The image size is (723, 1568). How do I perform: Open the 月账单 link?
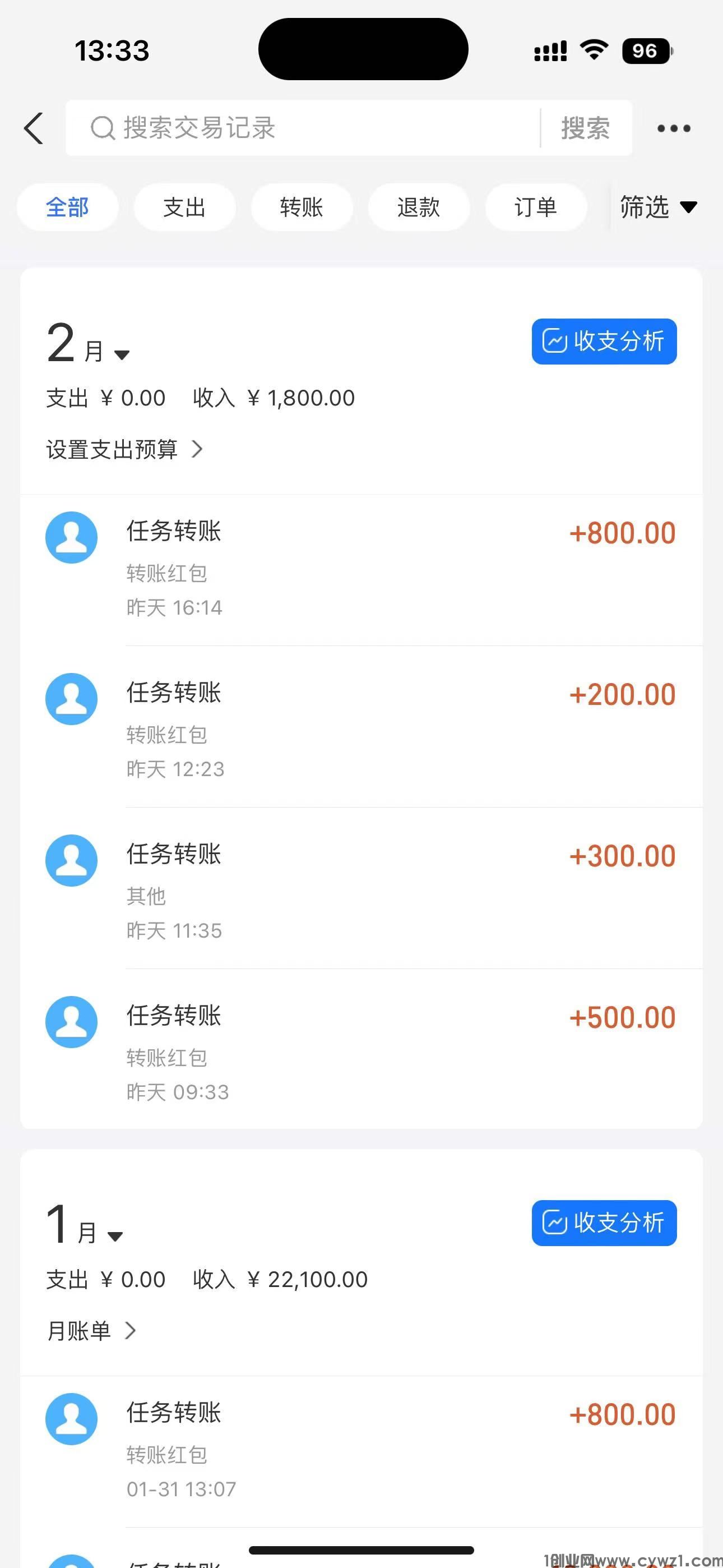click(91, 1331)
